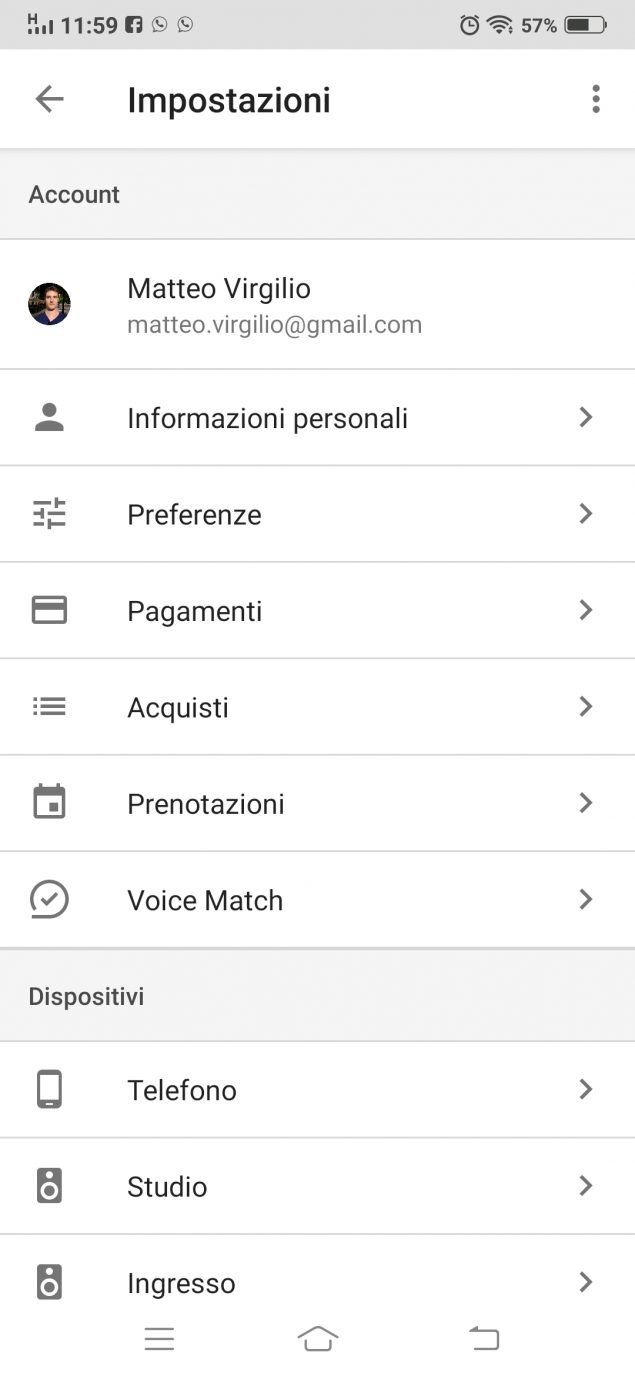Open Voice Match settings
Viewport: 635px width, 1376px height.
point(317,900)
